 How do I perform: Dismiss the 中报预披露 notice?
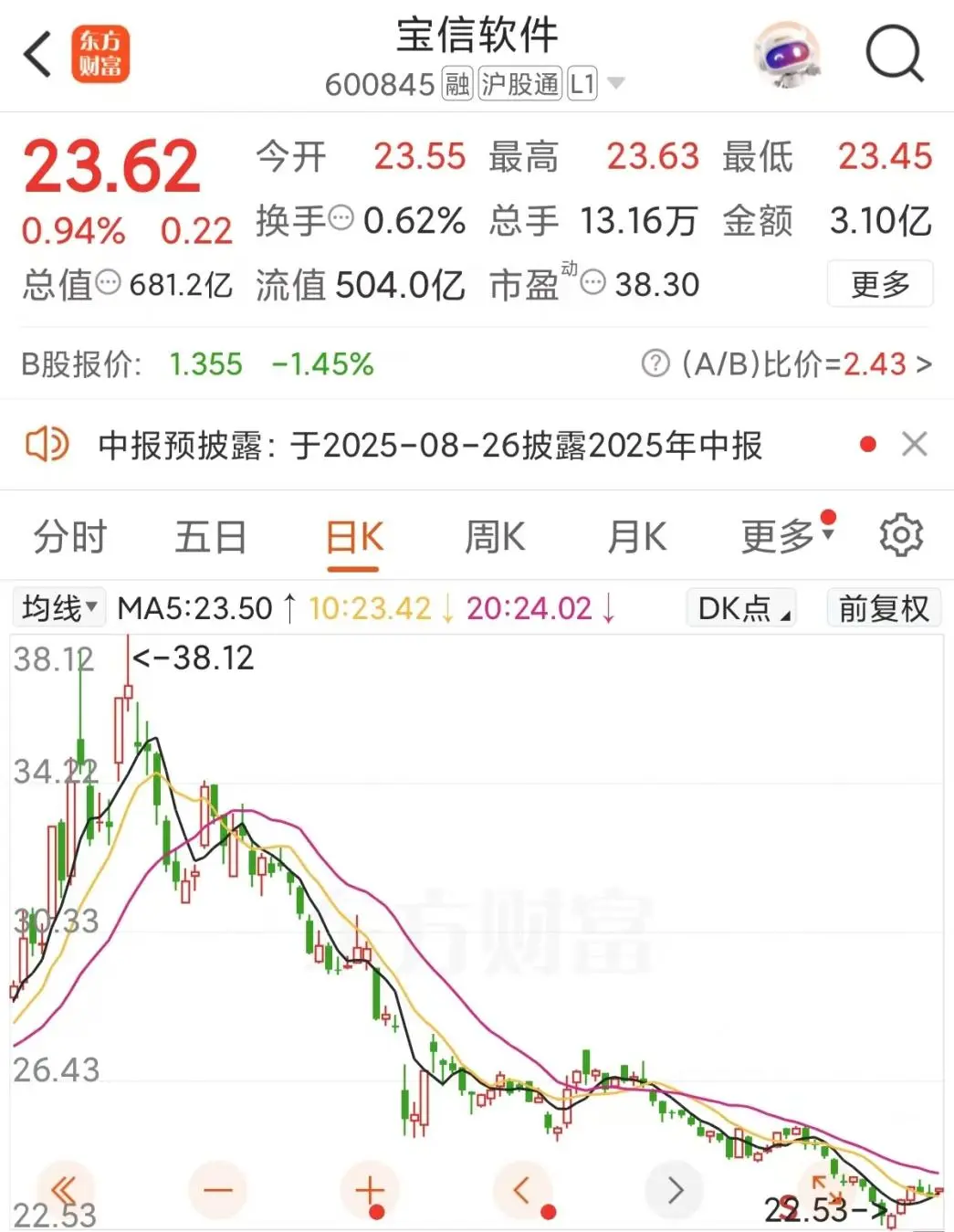(x=914, y=445)
